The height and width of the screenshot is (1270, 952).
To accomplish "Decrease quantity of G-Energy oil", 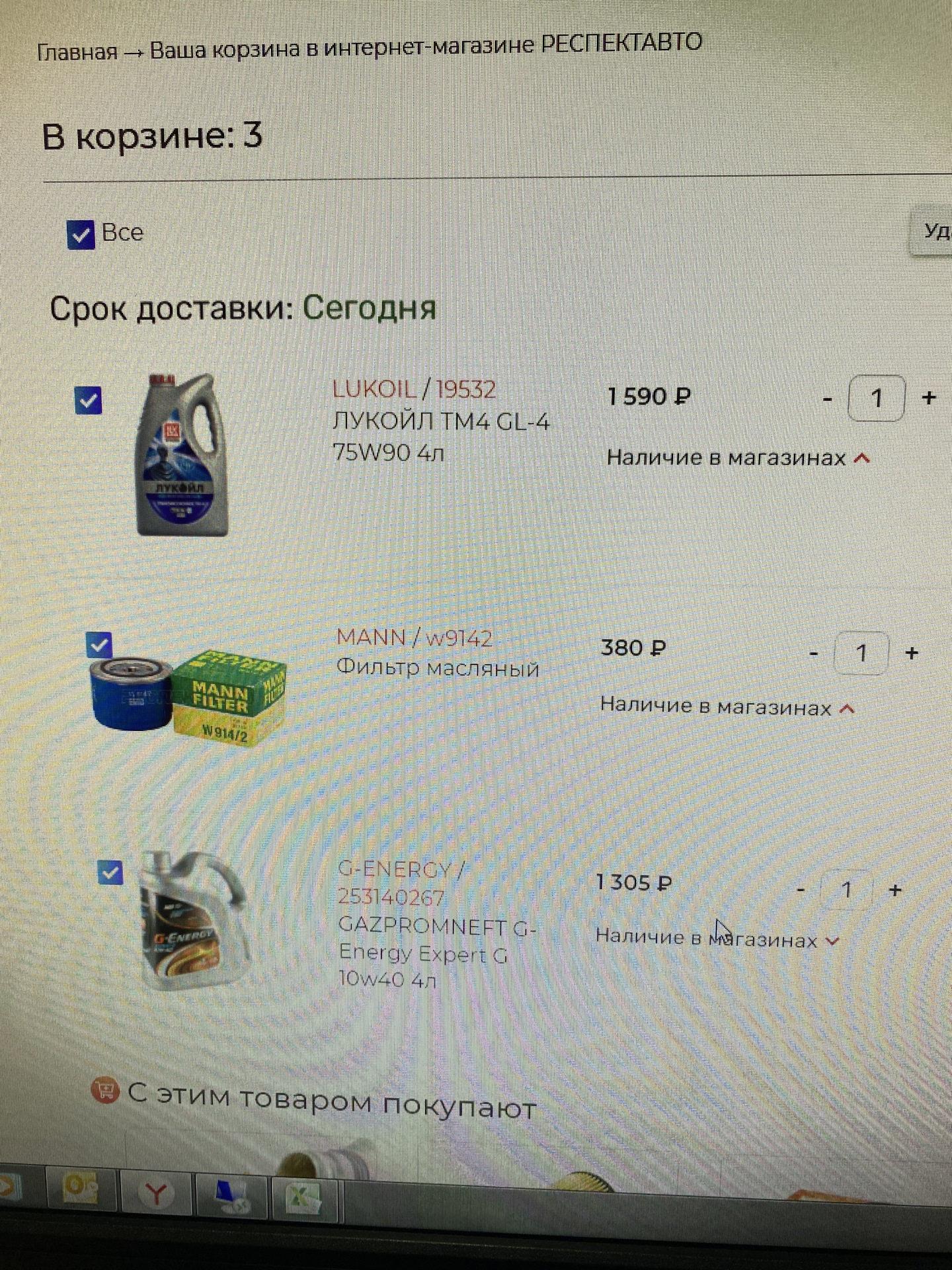I will click(801, 890).
